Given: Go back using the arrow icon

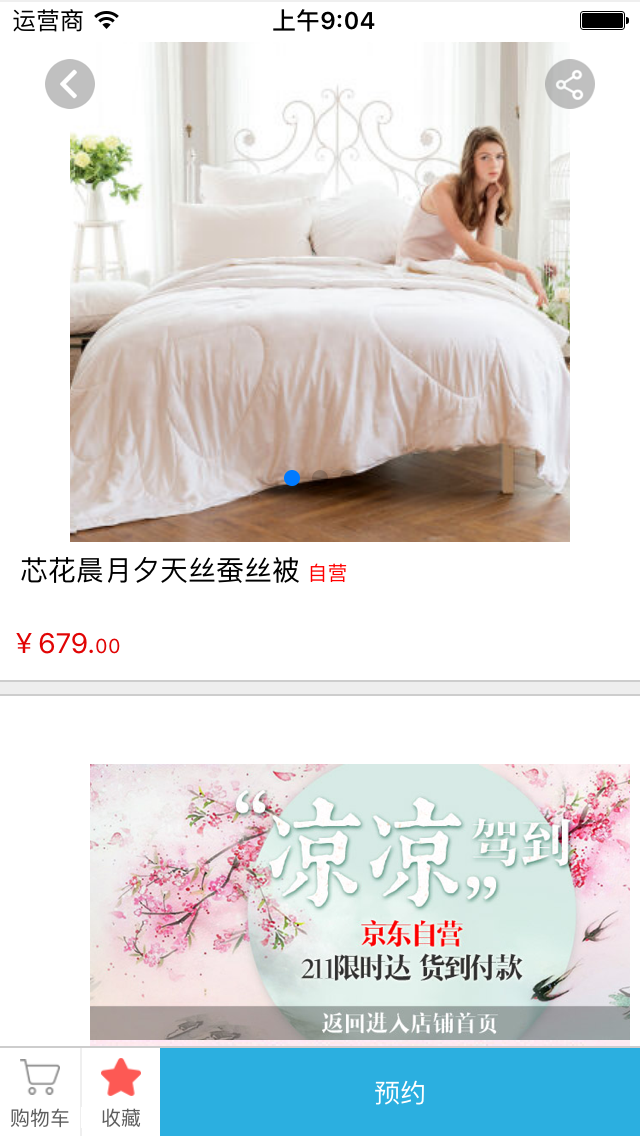Looking at the screenshot, I should coord(70,84).
